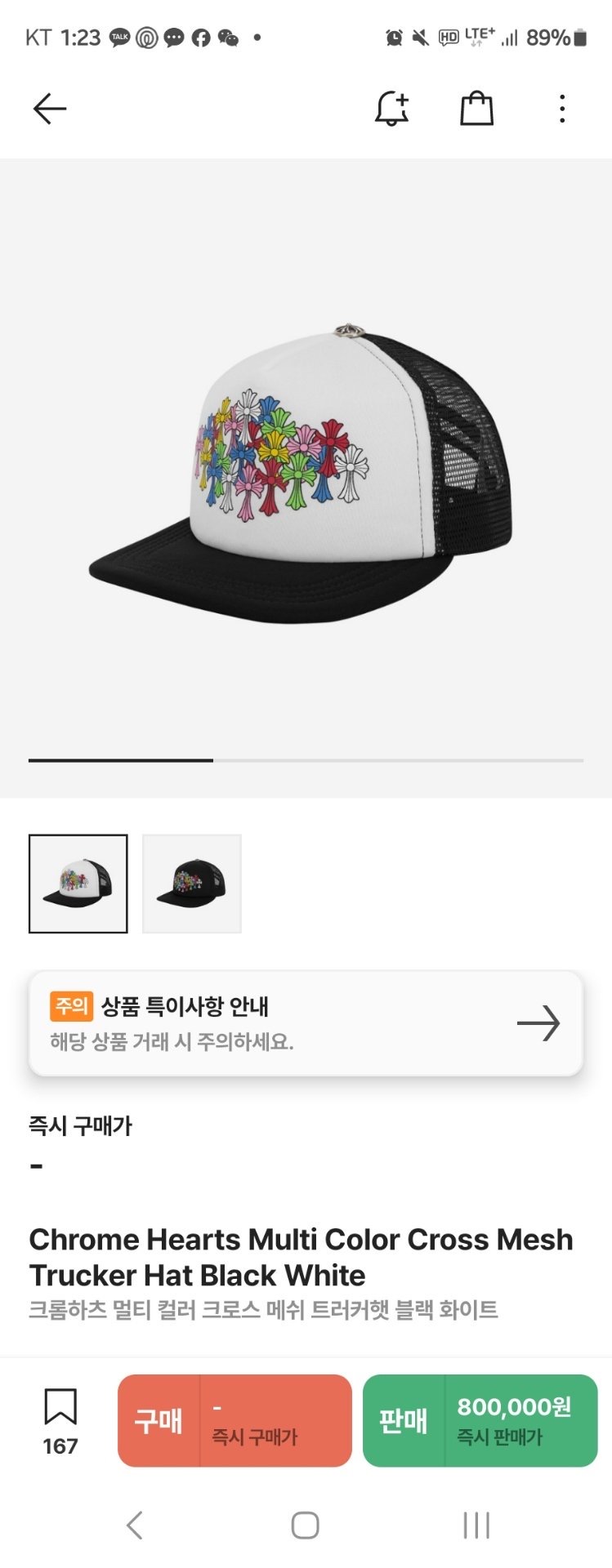Bookmark this product with the 167 icon
This screenshot has width=612, height=1568.
(60, 1422)
